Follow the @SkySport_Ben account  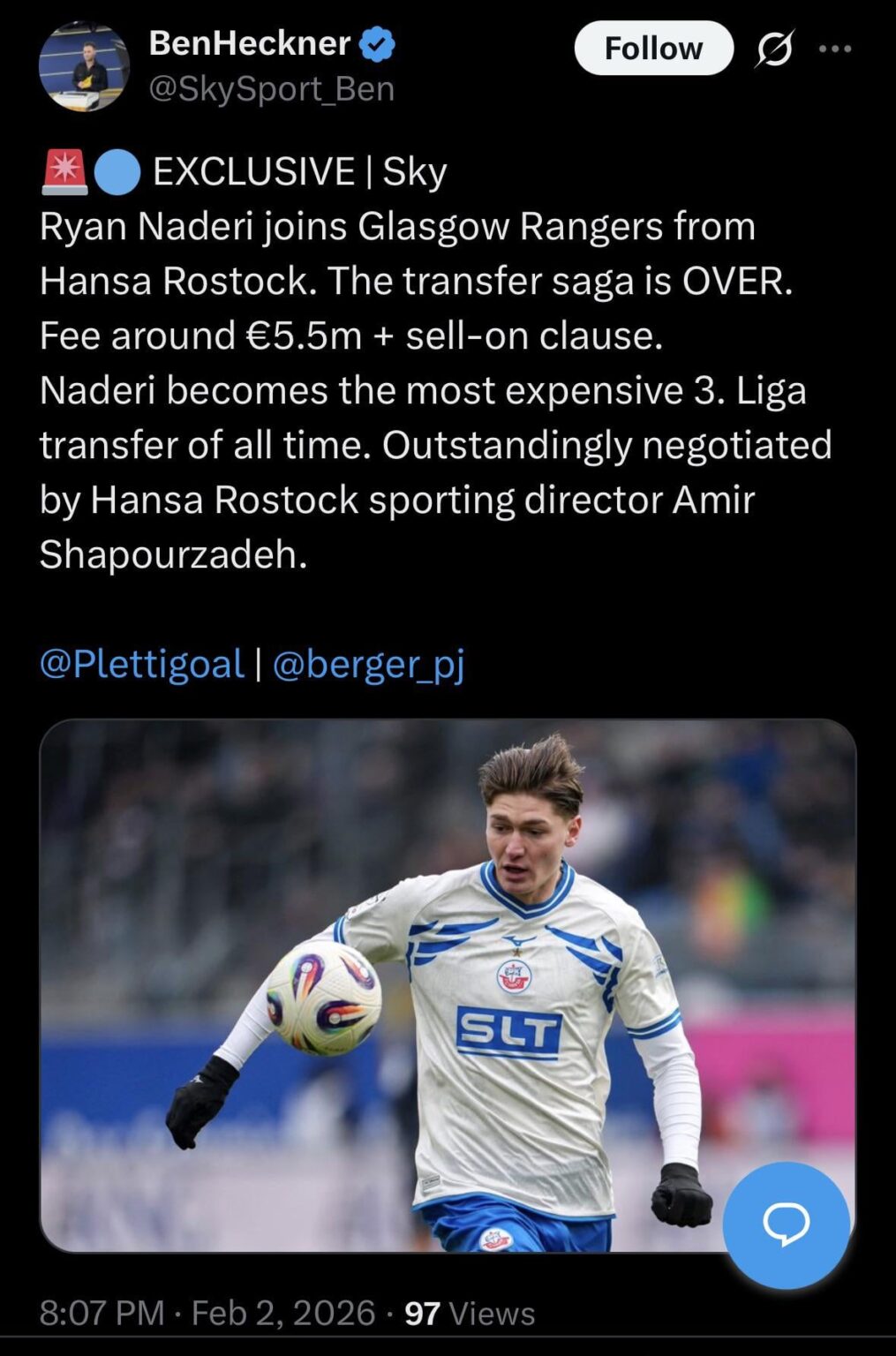click(x=652, y=48)
